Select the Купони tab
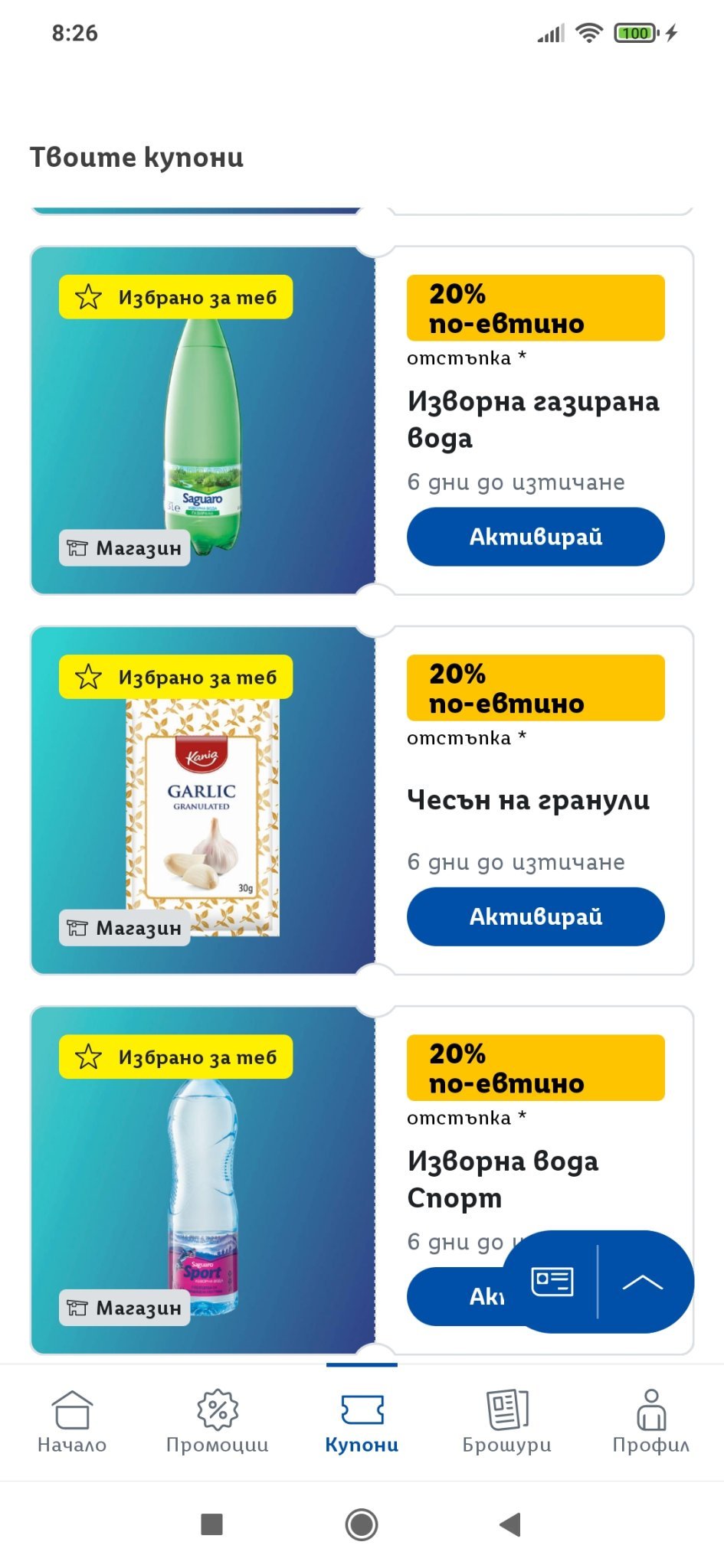 click(362, 1421)
